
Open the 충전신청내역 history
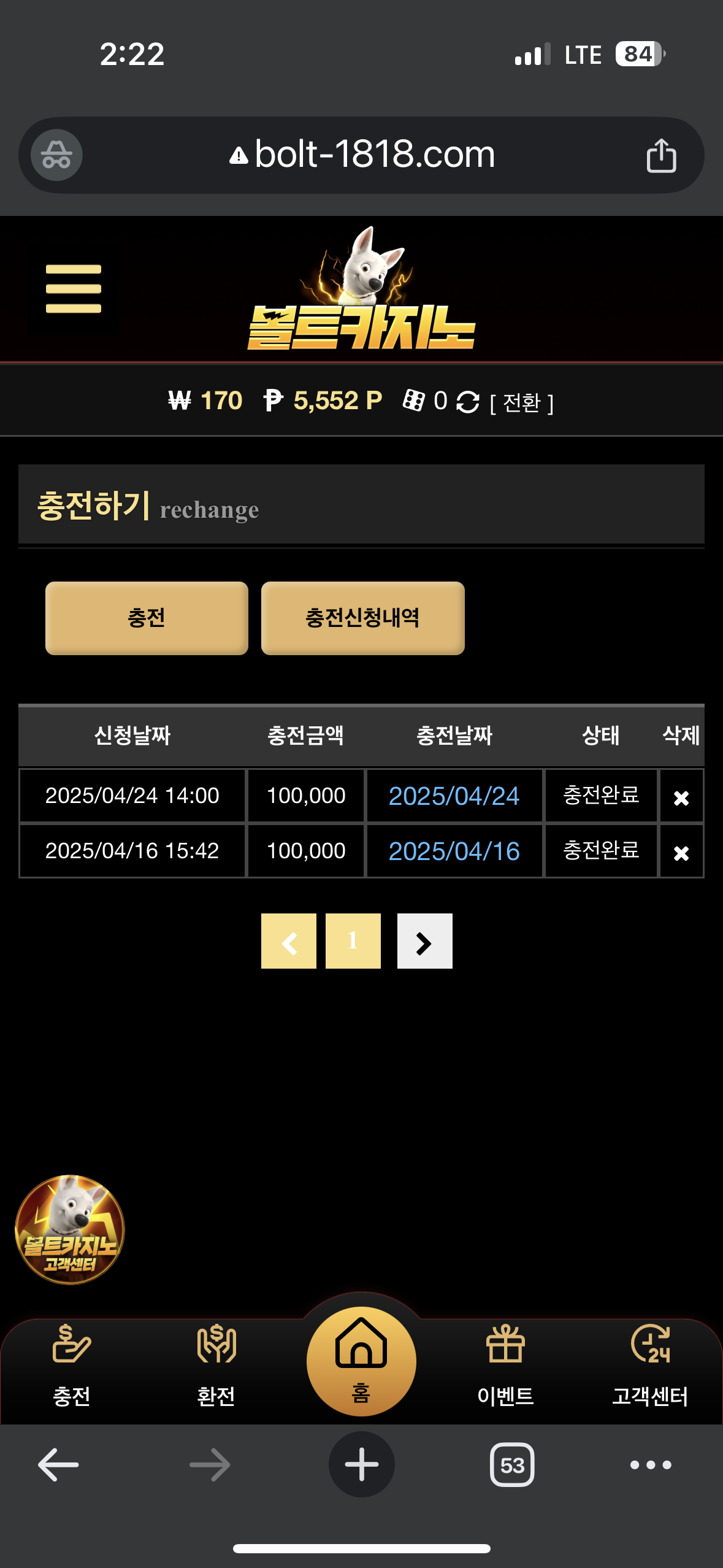(362, 618)
